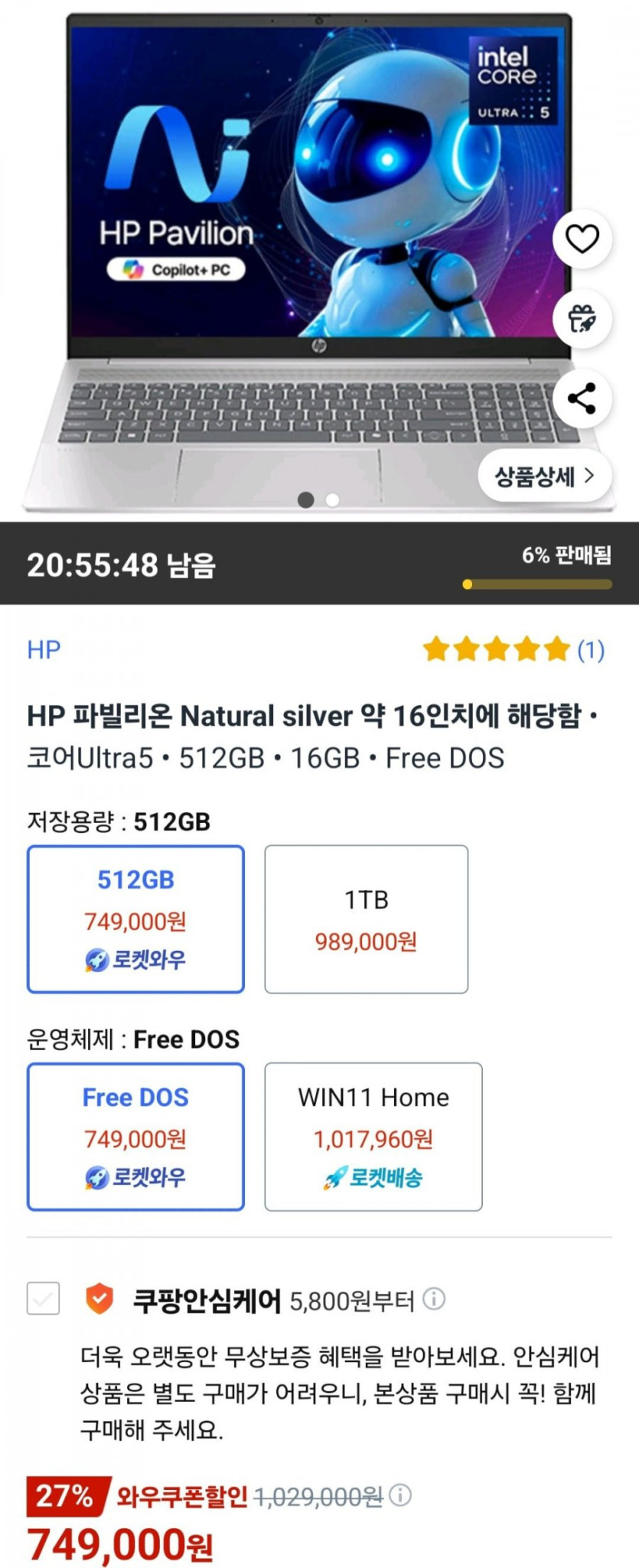Share this product
639x1568 pixels.
[x=582, y=398]
